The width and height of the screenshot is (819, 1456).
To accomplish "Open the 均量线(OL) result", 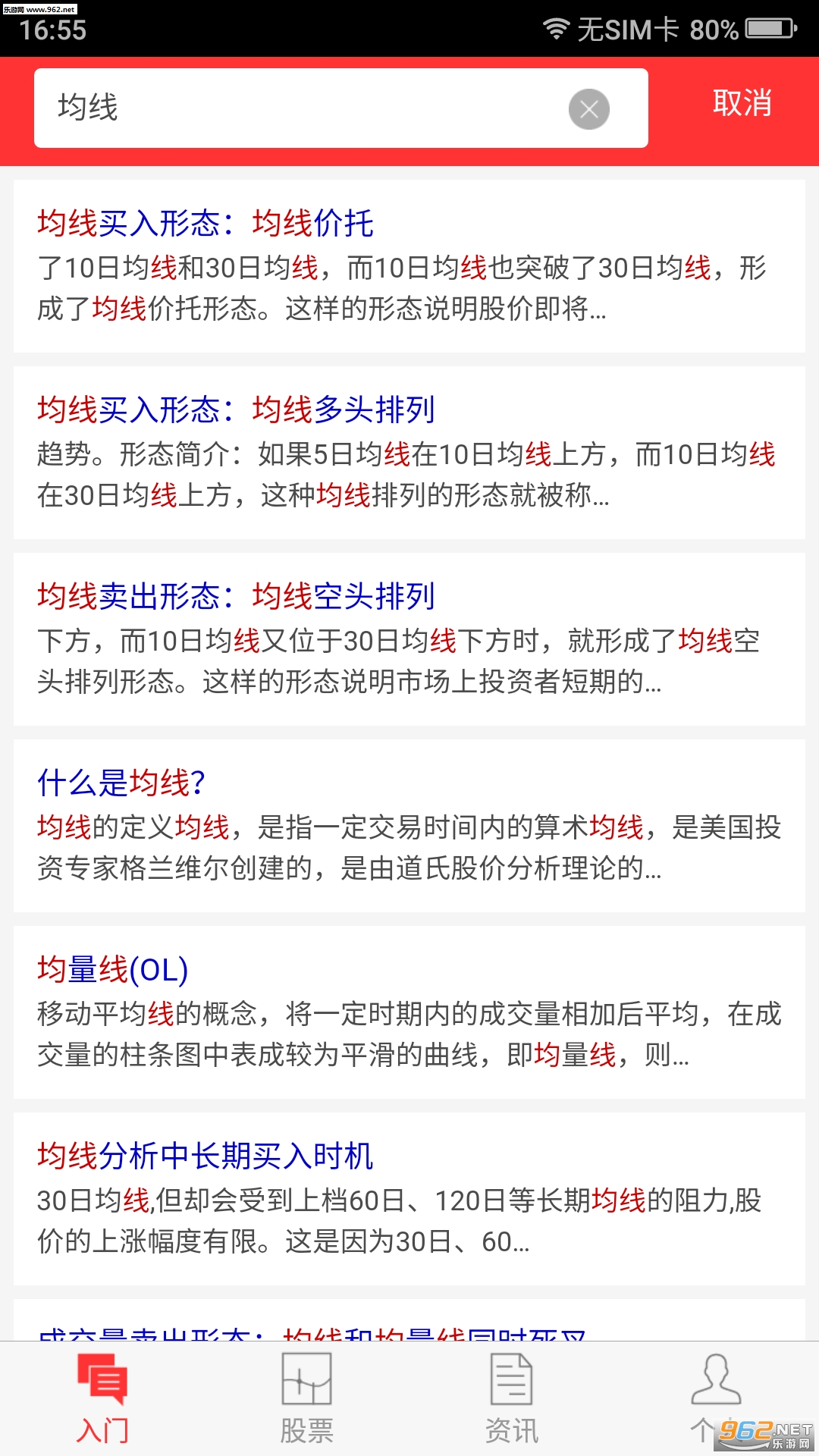I will coord(409,1012).
